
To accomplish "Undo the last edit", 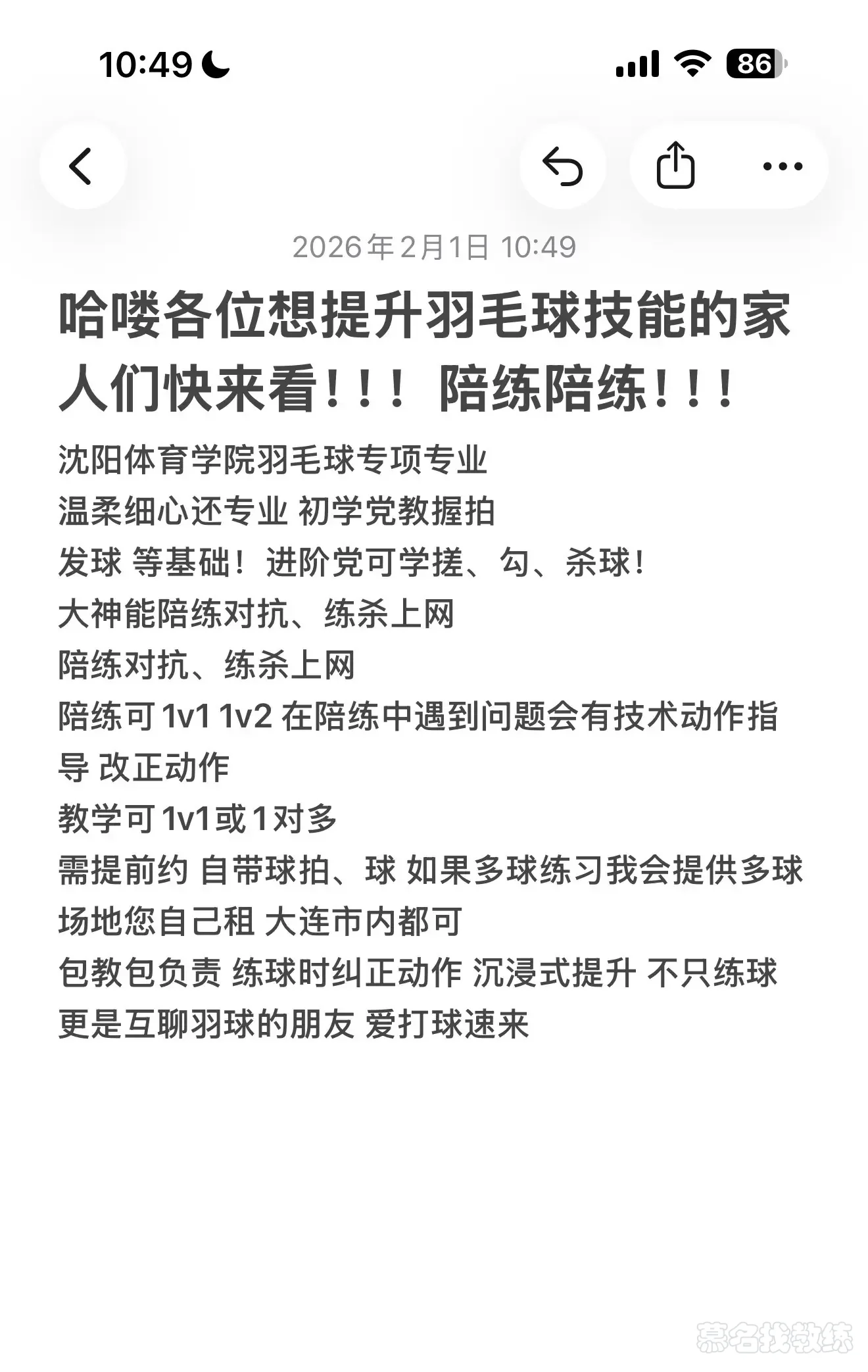I will pyautogui.click(x=562, y=166).
